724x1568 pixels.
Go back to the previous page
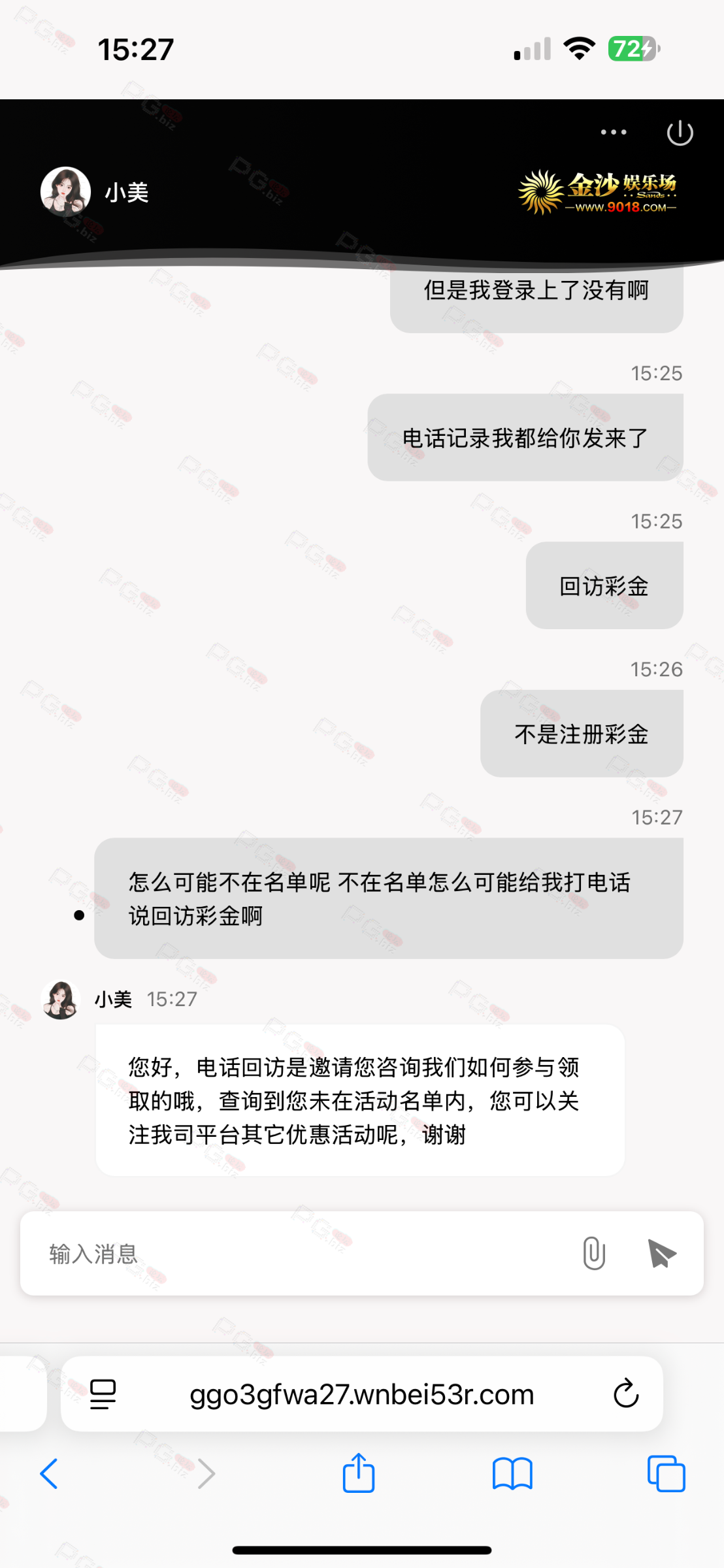click(50, 1474)
